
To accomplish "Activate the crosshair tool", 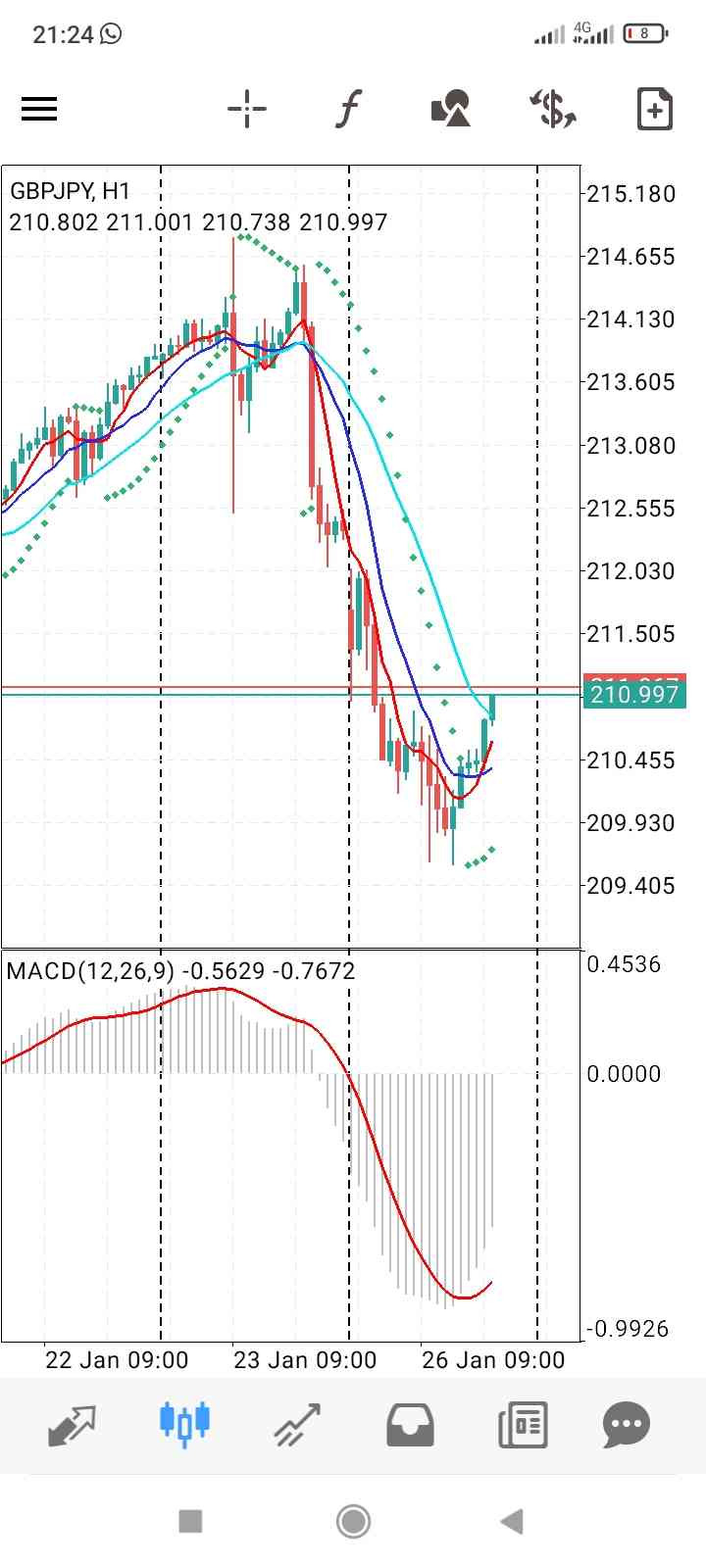I will click(x=246, y=109).
